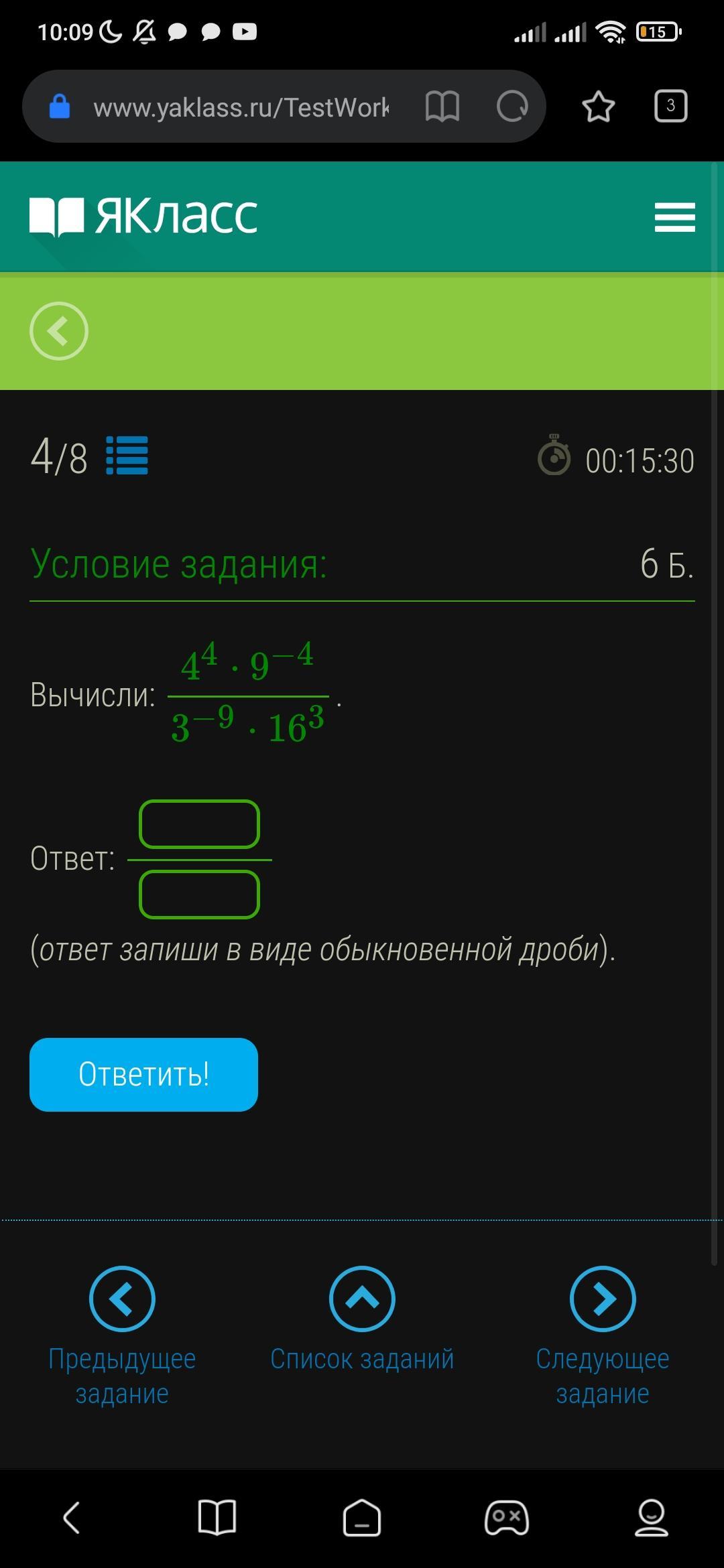Tap the browser back arrow in the bottom bar
724x1568 pixels.
[72, 1518]
